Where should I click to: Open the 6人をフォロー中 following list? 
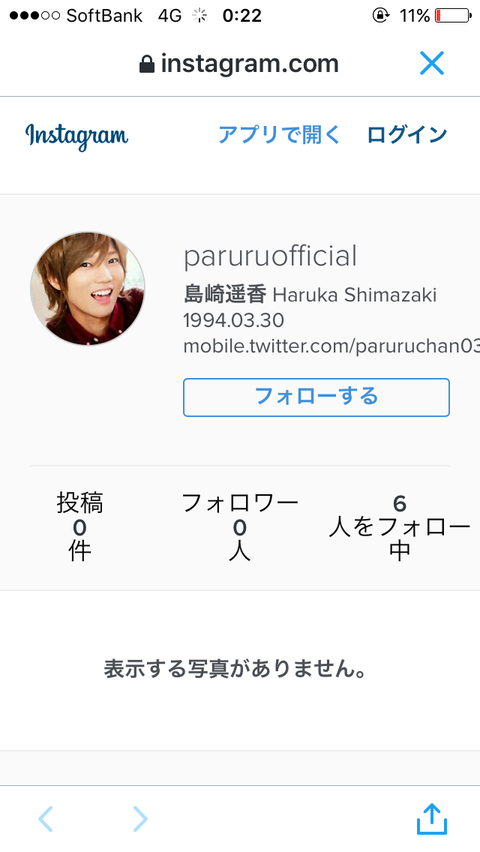(400, 527)
